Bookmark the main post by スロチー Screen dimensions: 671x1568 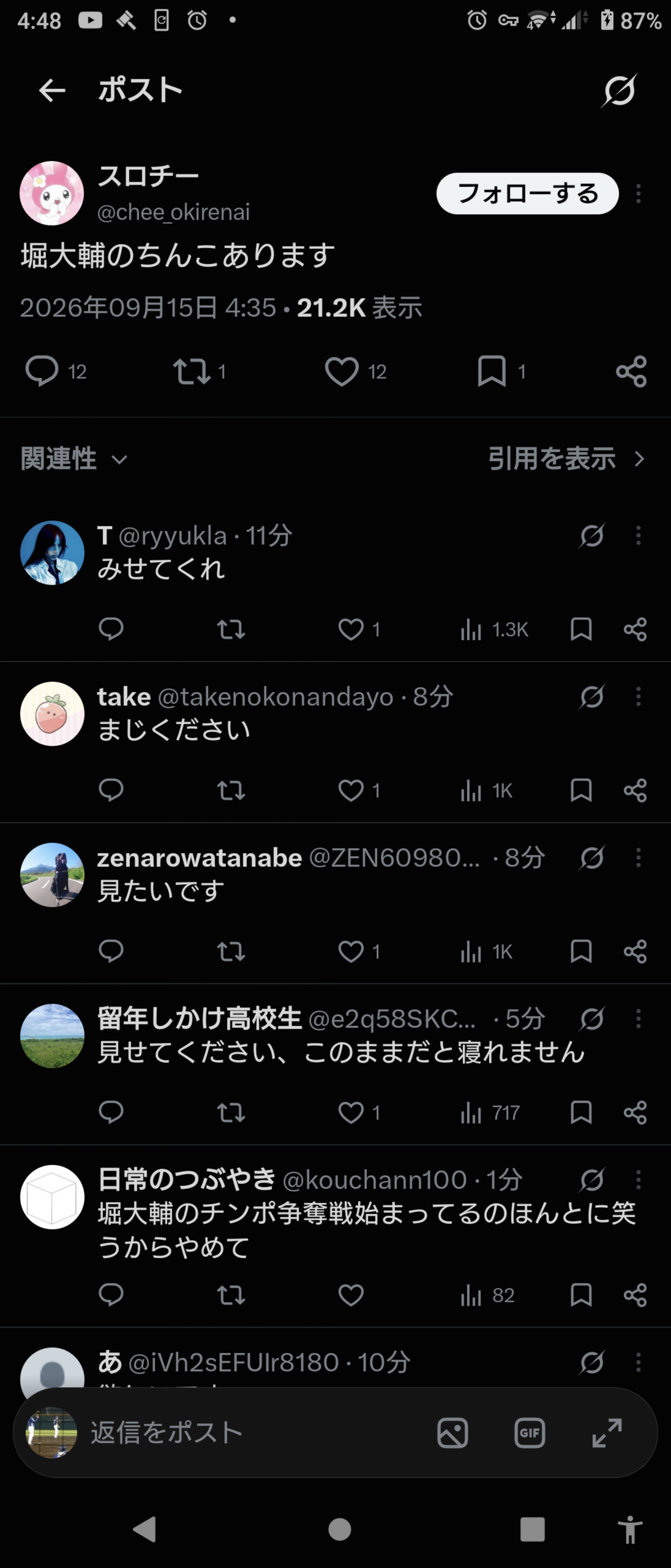(x=491, y=371)
